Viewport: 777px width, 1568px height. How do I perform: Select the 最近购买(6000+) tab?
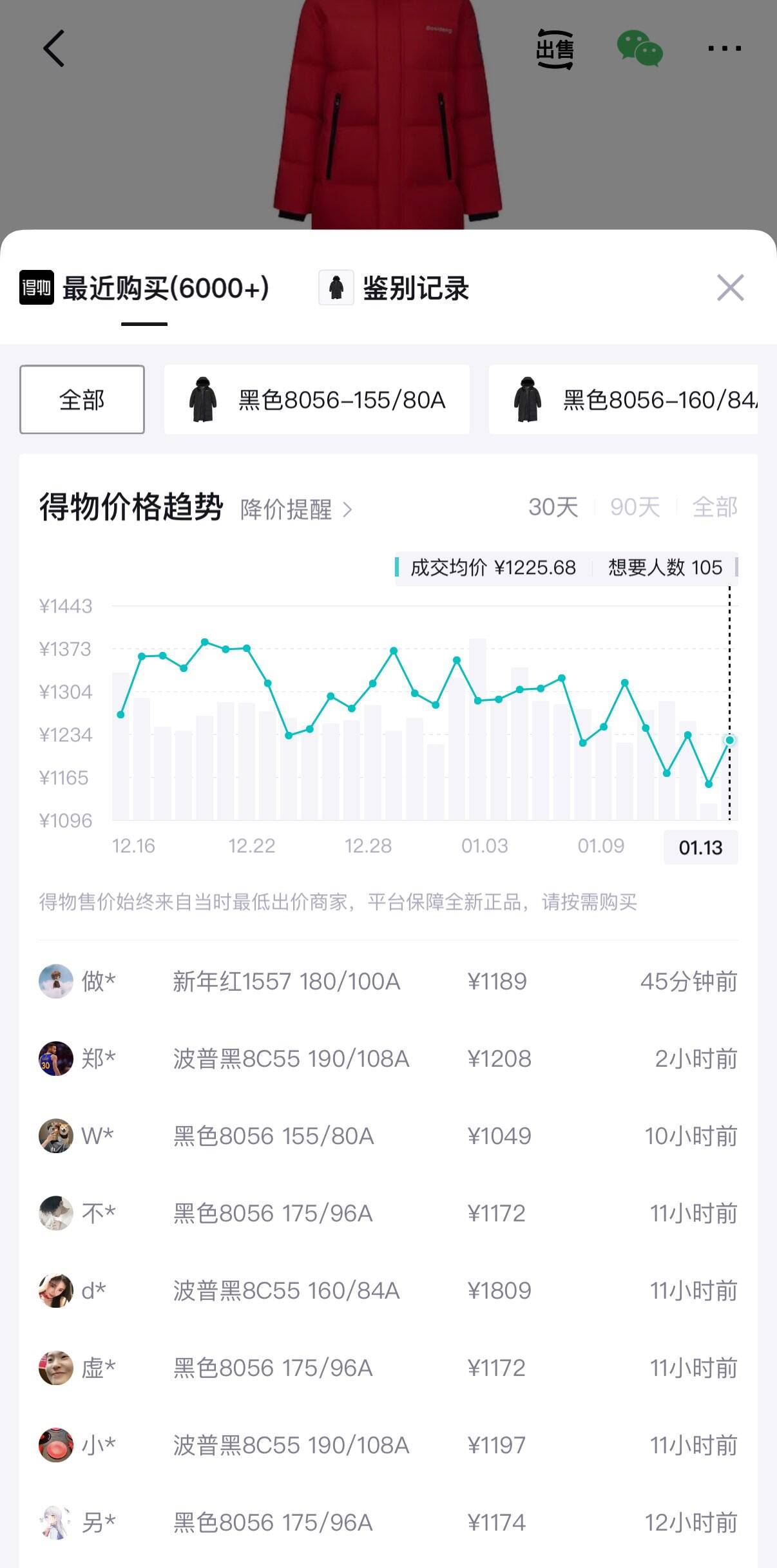145,288
